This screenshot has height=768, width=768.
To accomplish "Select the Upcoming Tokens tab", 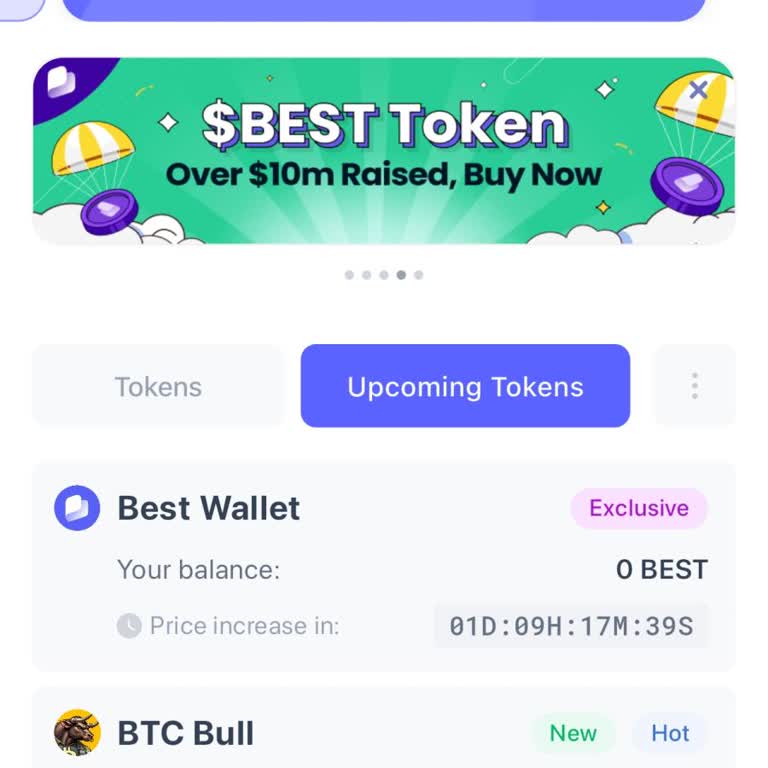I will pyautogui.click(x=465, y=387).
